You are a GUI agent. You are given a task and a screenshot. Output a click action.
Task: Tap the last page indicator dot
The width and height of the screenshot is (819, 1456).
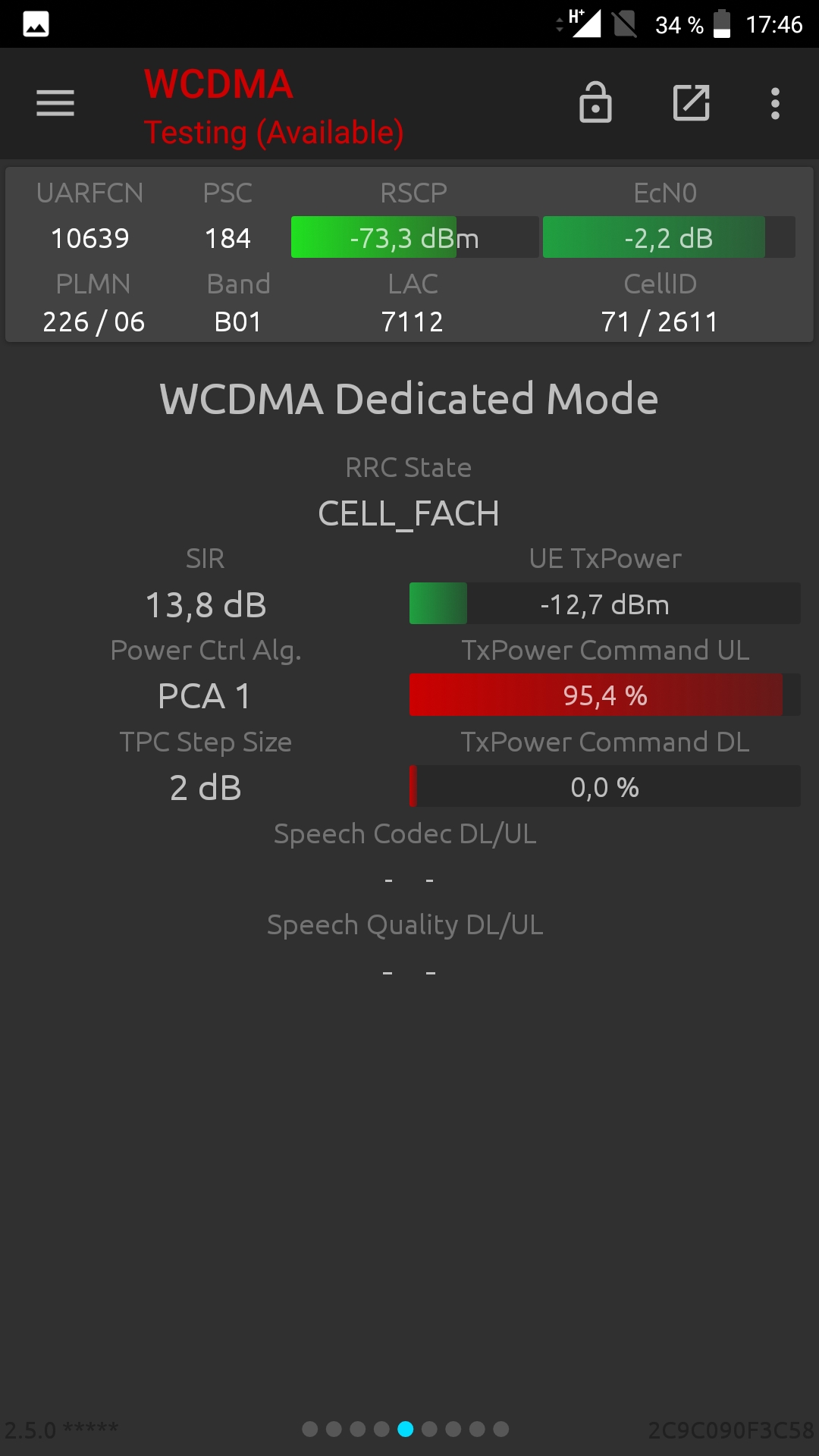[x=500, y=1429]
